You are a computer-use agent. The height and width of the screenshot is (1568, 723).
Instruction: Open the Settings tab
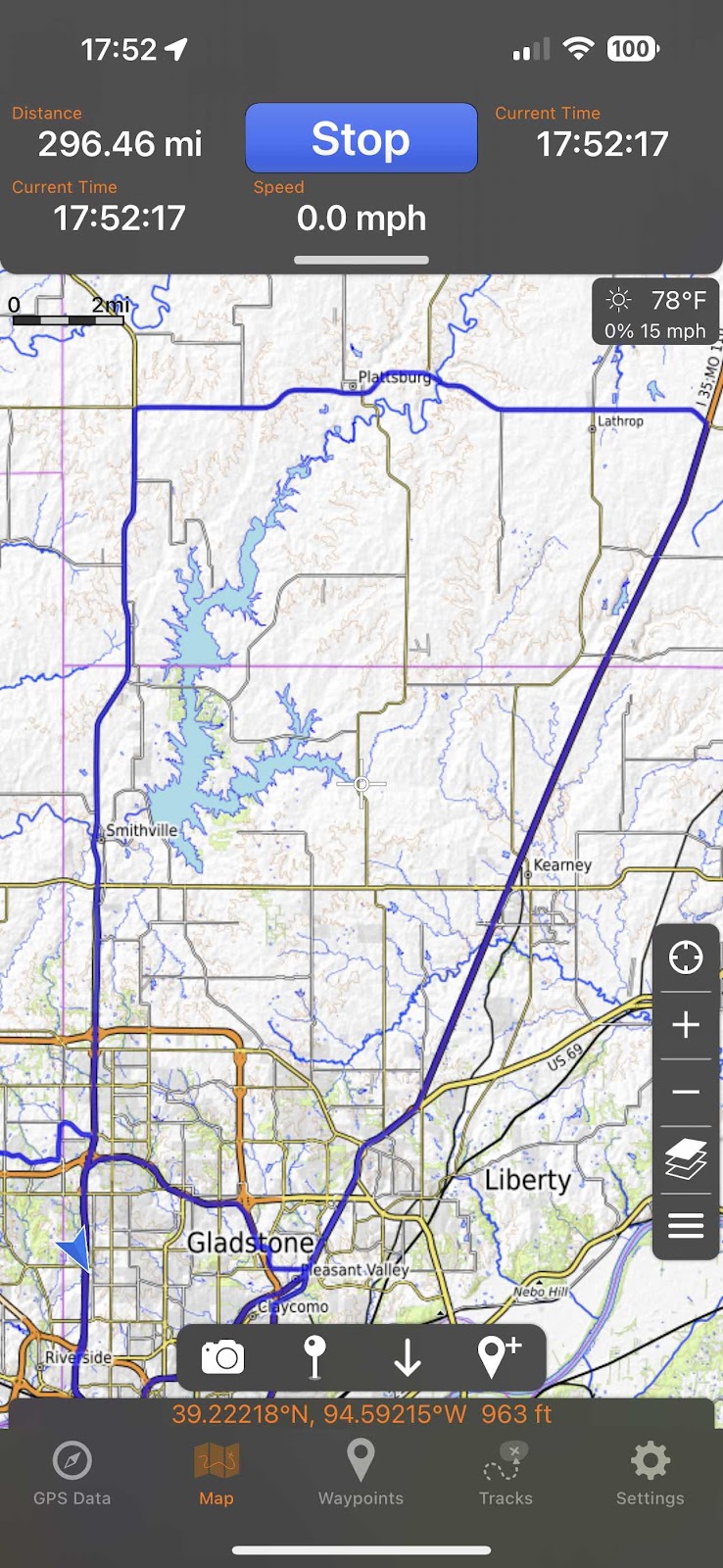click(x=650, y=1473)
